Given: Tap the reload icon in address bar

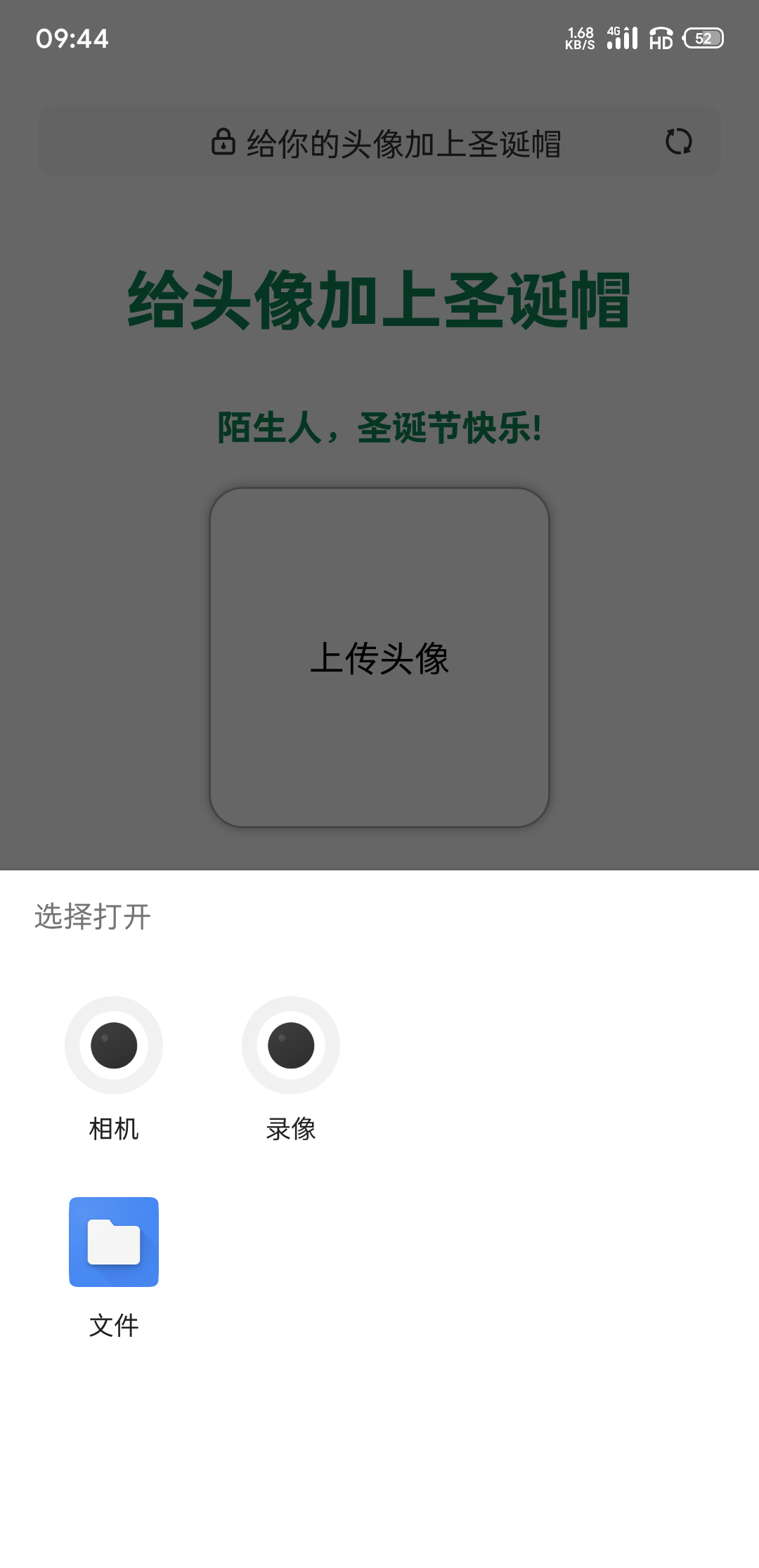Looking at the screenshot, I should click(679, 142).
